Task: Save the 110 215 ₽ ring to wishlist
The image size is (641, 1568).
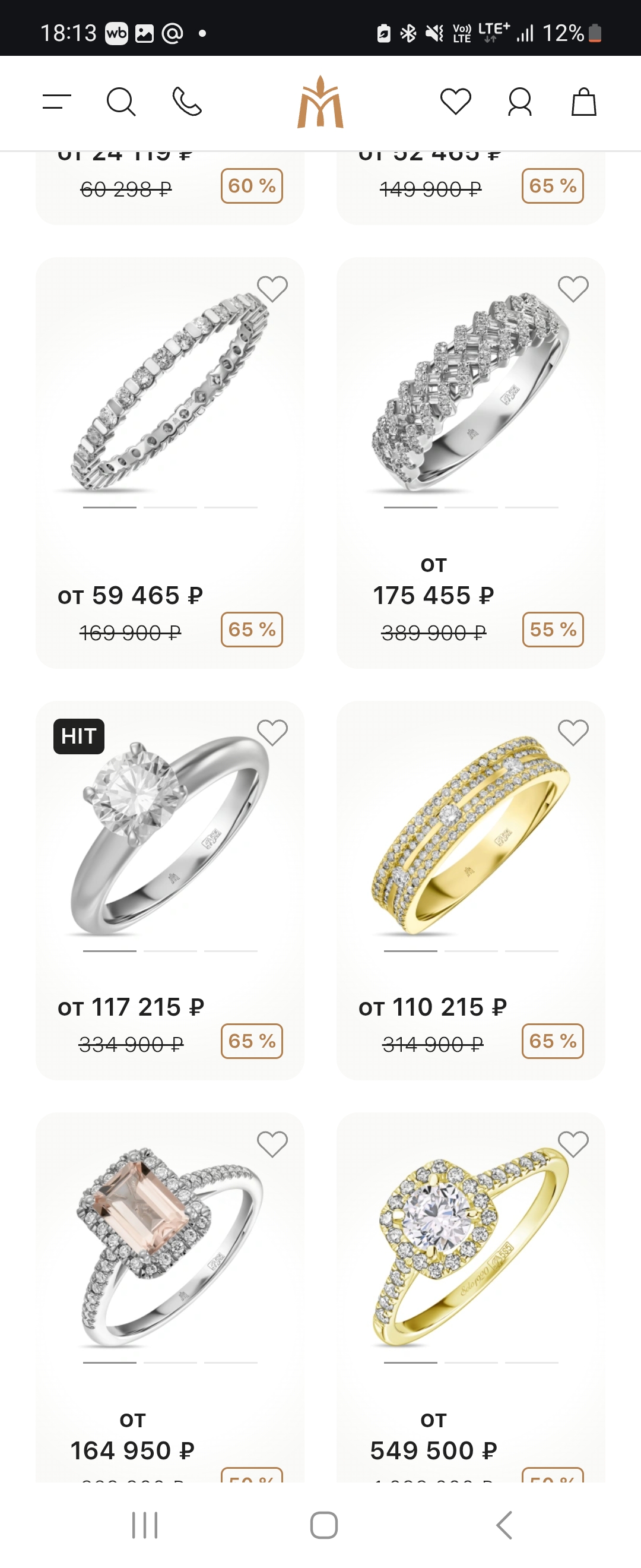Action: pyautogui.click(x=573, y=732)
